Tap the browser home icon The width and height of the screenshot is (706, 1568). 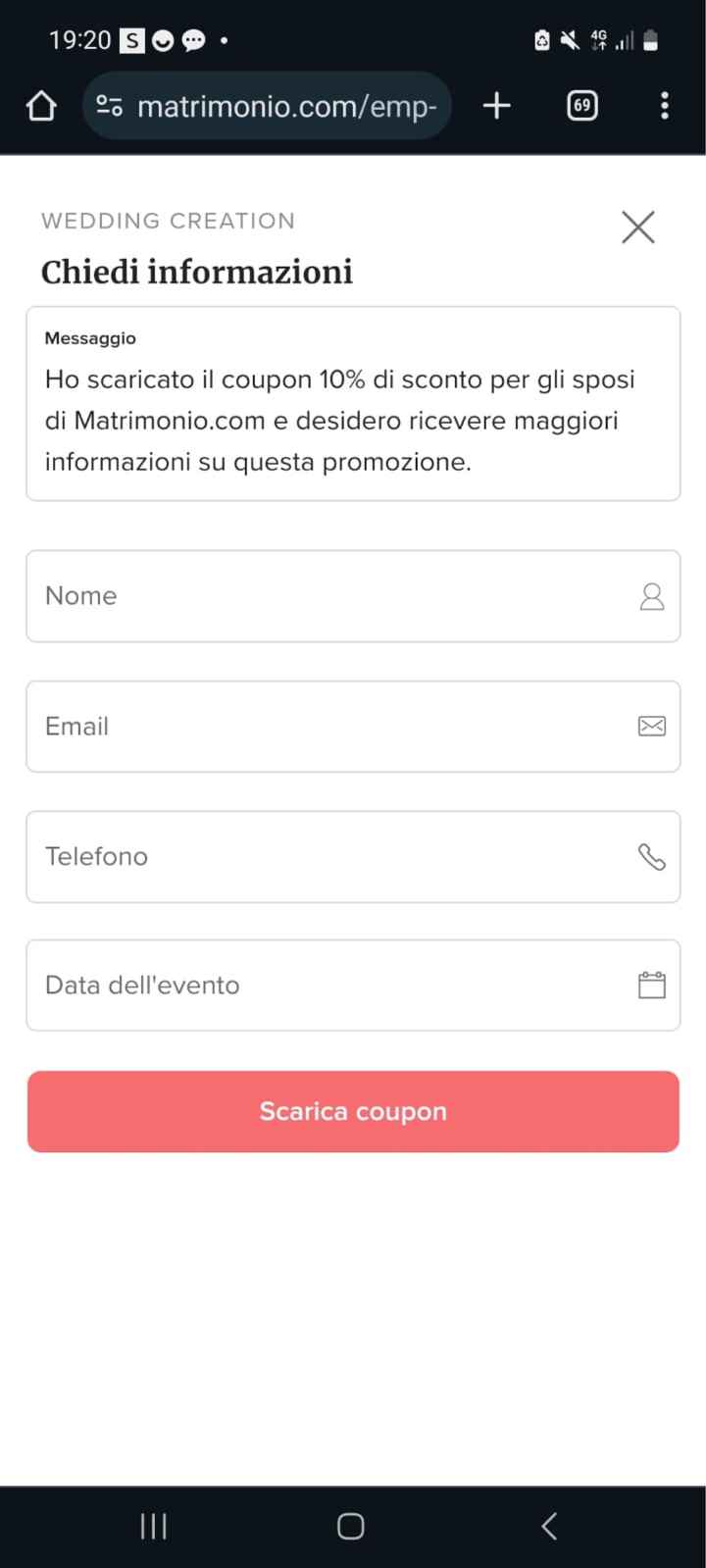[x=40, y=105]
